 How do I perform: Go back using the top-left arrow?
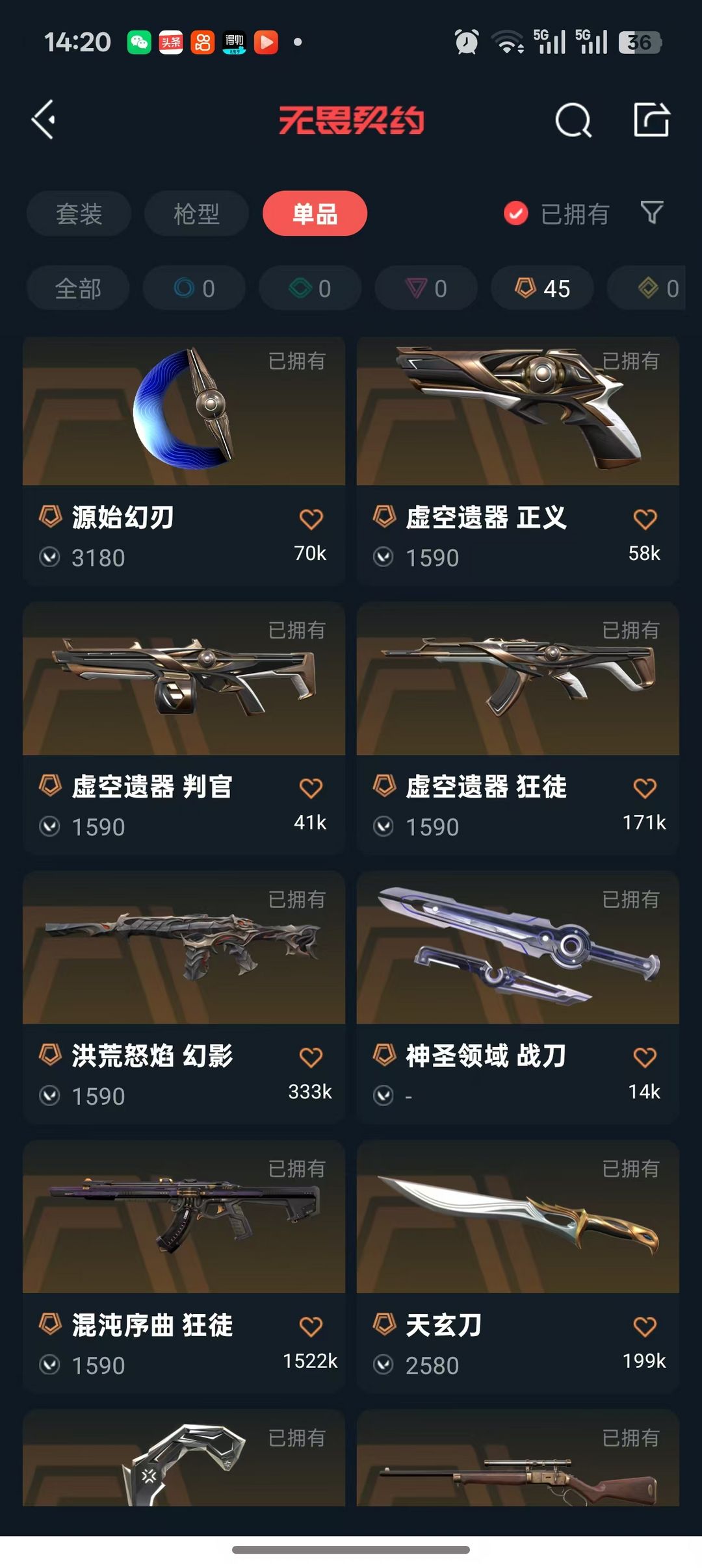[43, 120]
